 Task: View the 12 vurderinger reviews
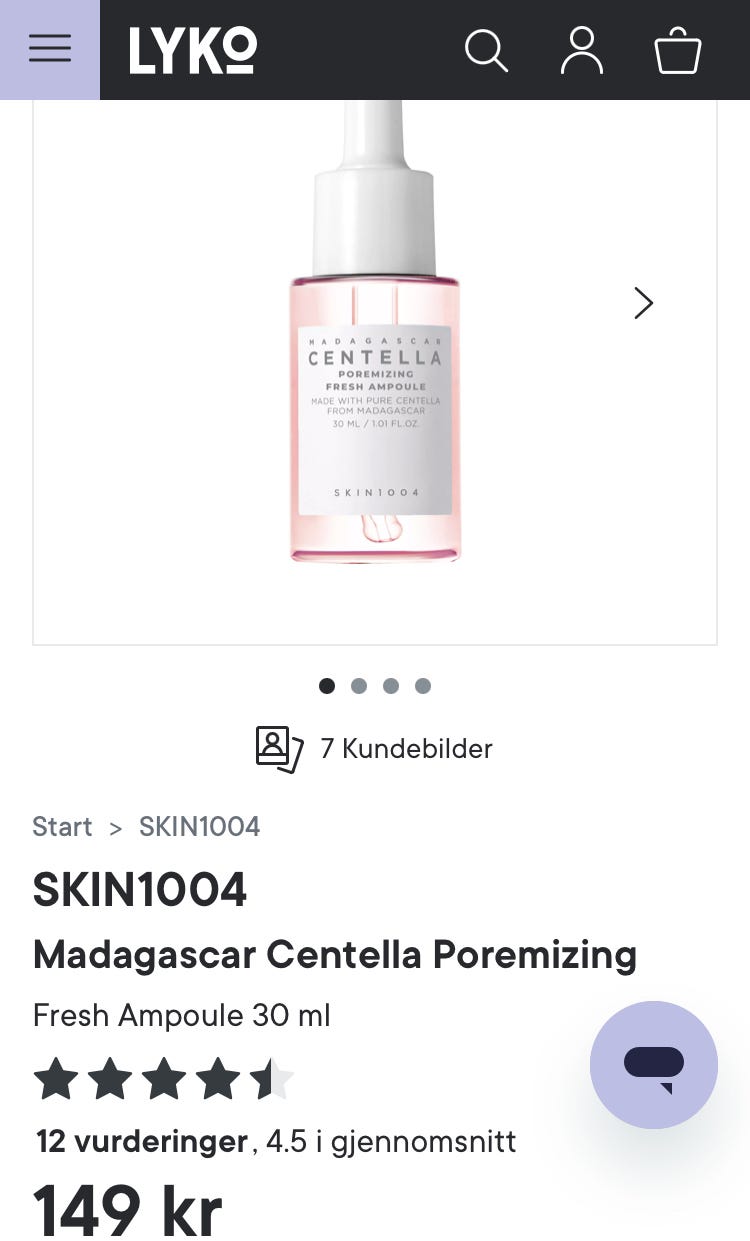tap(142, 1141)
